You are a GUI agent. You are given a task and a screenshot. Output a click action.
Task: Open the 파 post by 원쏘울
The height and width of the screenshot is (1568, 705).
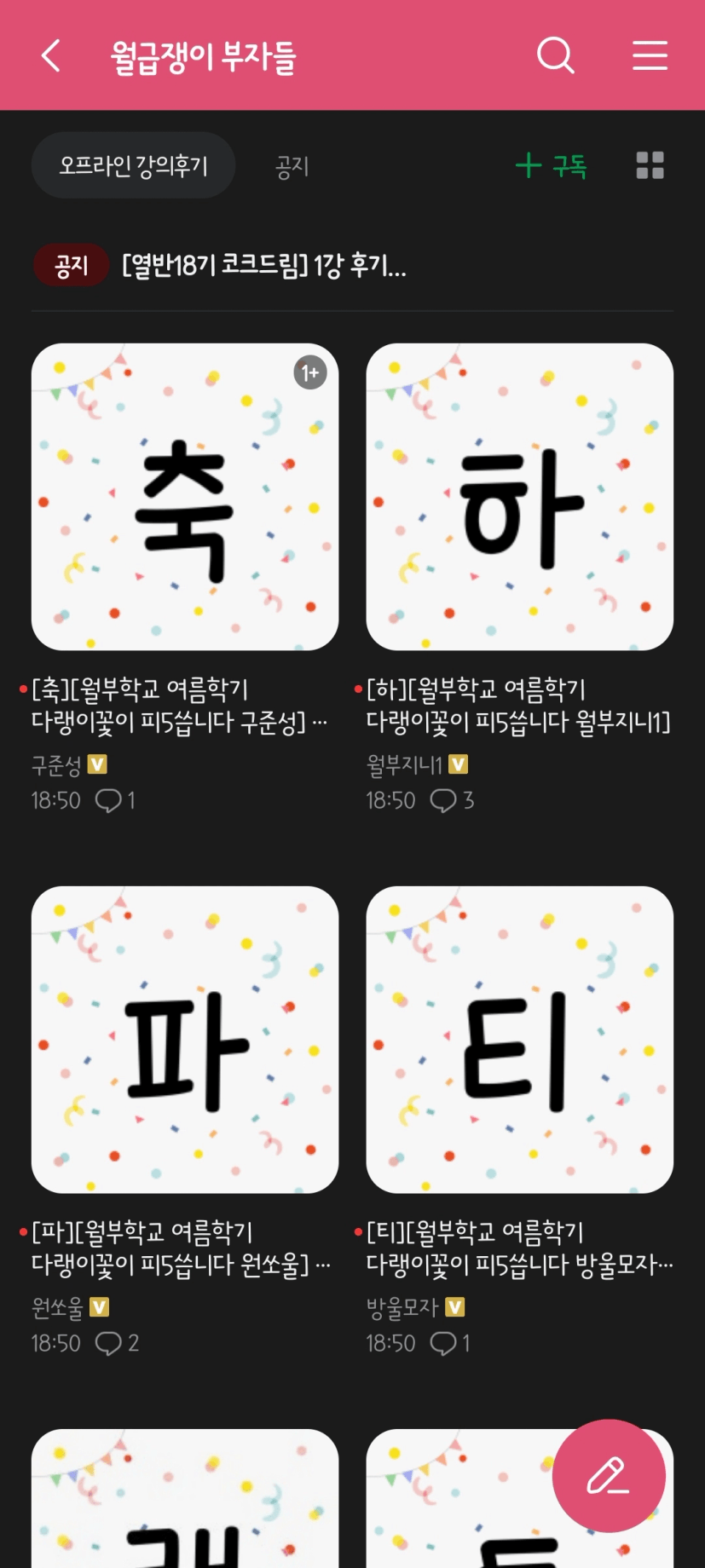[185, 1039]
